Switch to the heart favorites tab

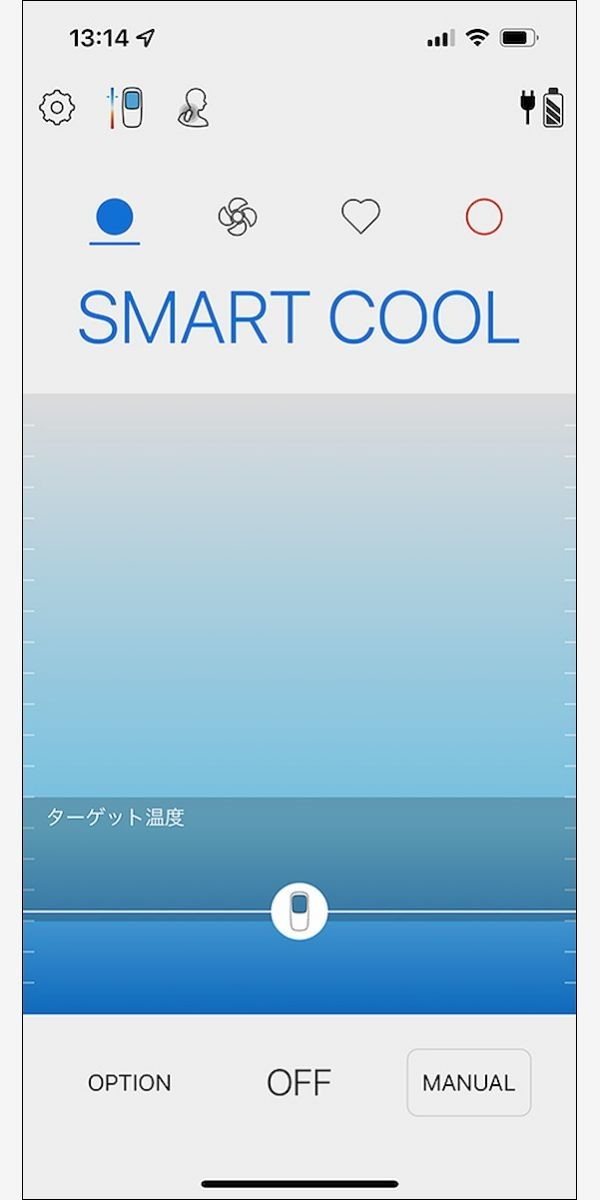(x=361, y=216)
